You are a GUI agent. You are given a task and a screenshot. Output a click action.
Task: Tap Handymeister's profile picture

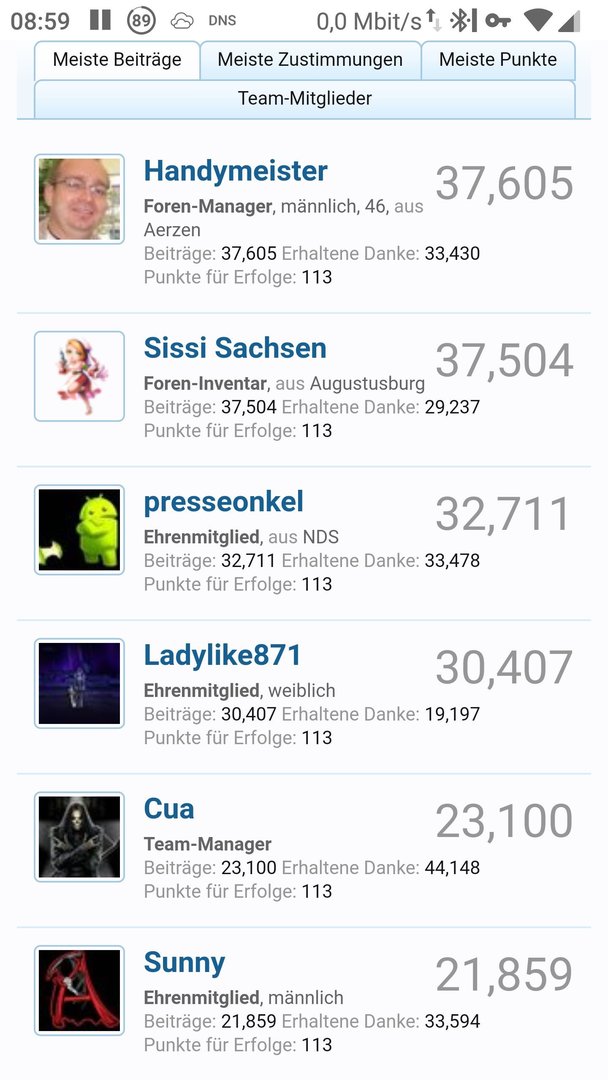click(x=79, y=199)
